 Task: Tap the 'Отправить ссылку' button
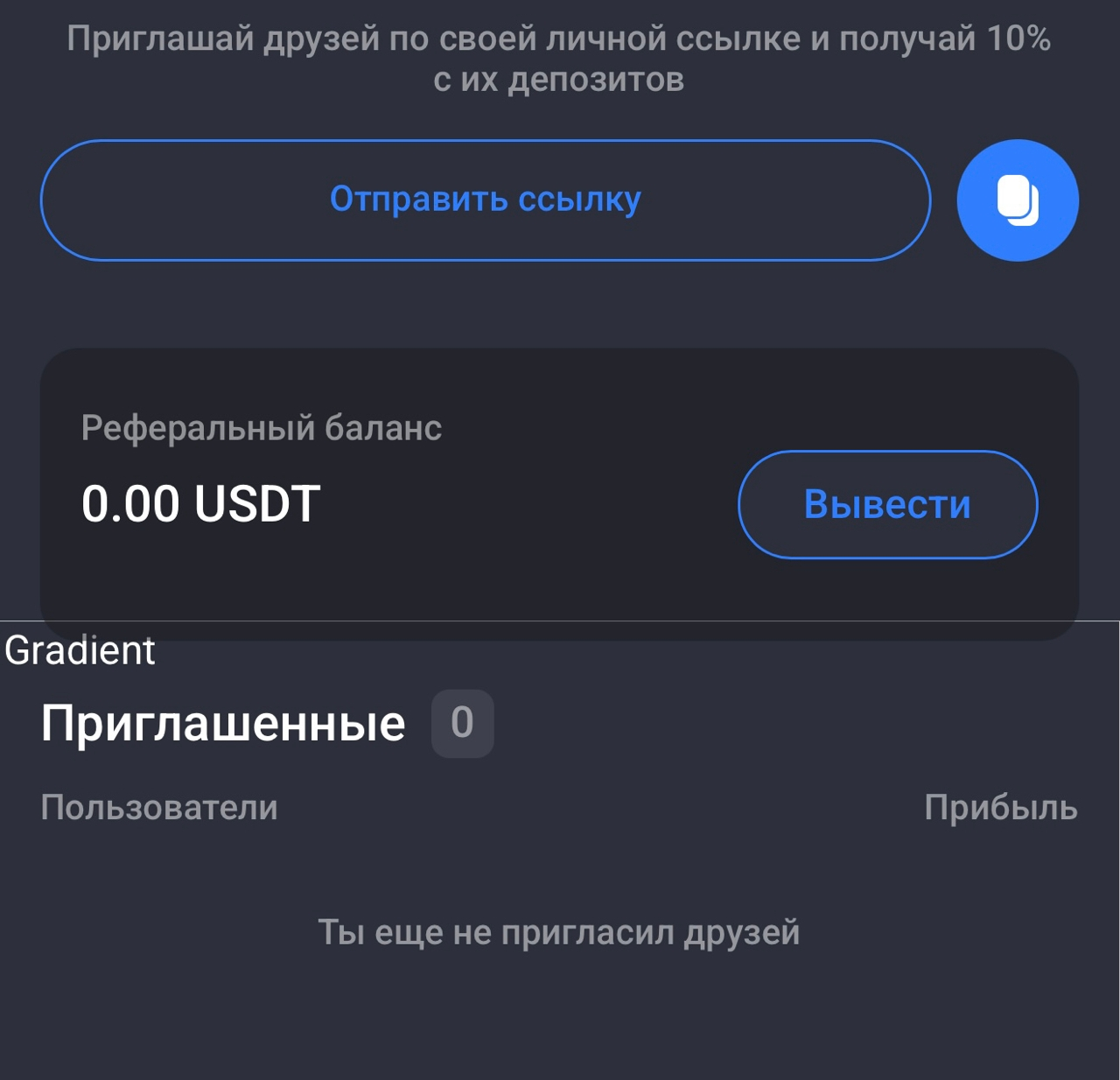point(486,200)
